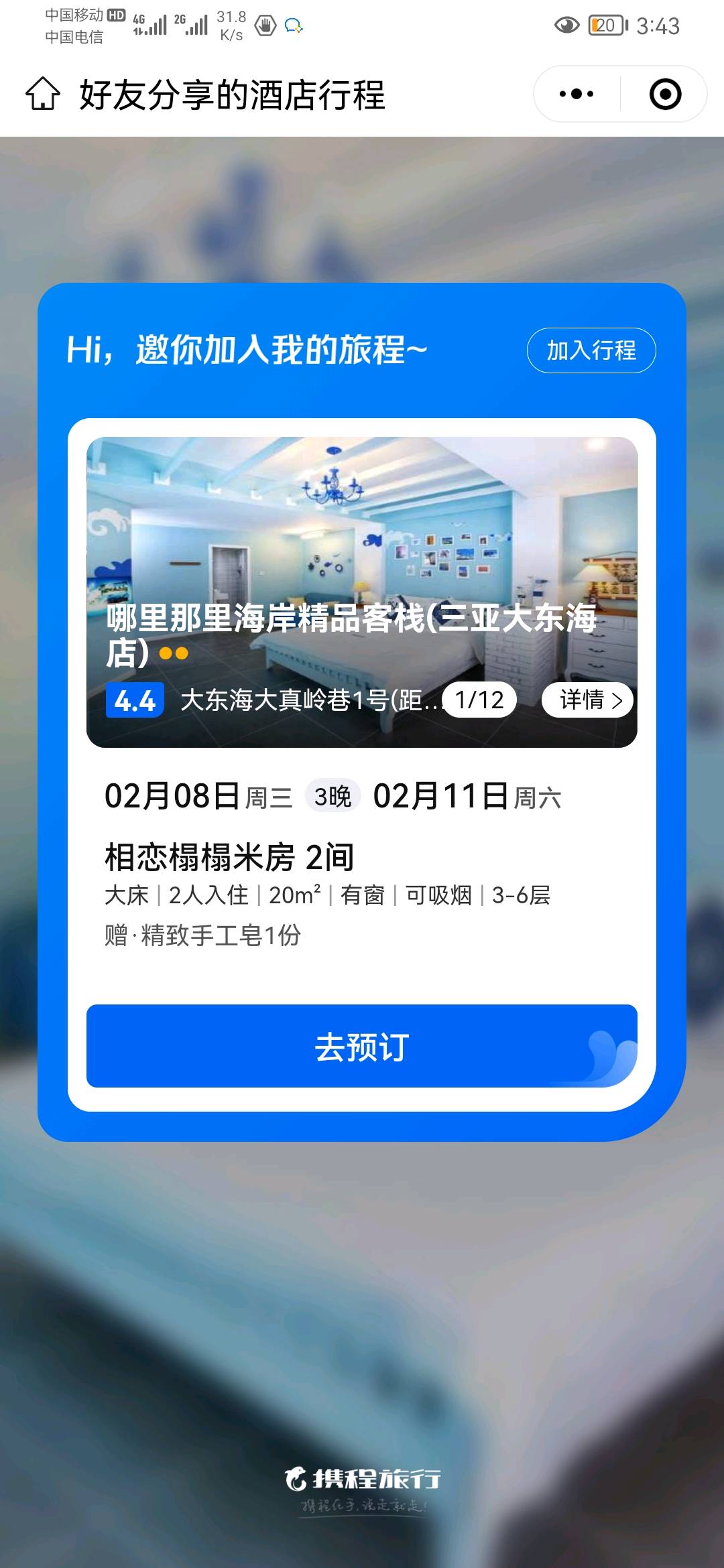Go to the mini program home
Viewport: 724px width, 1568px height.
tap(43, 94)
